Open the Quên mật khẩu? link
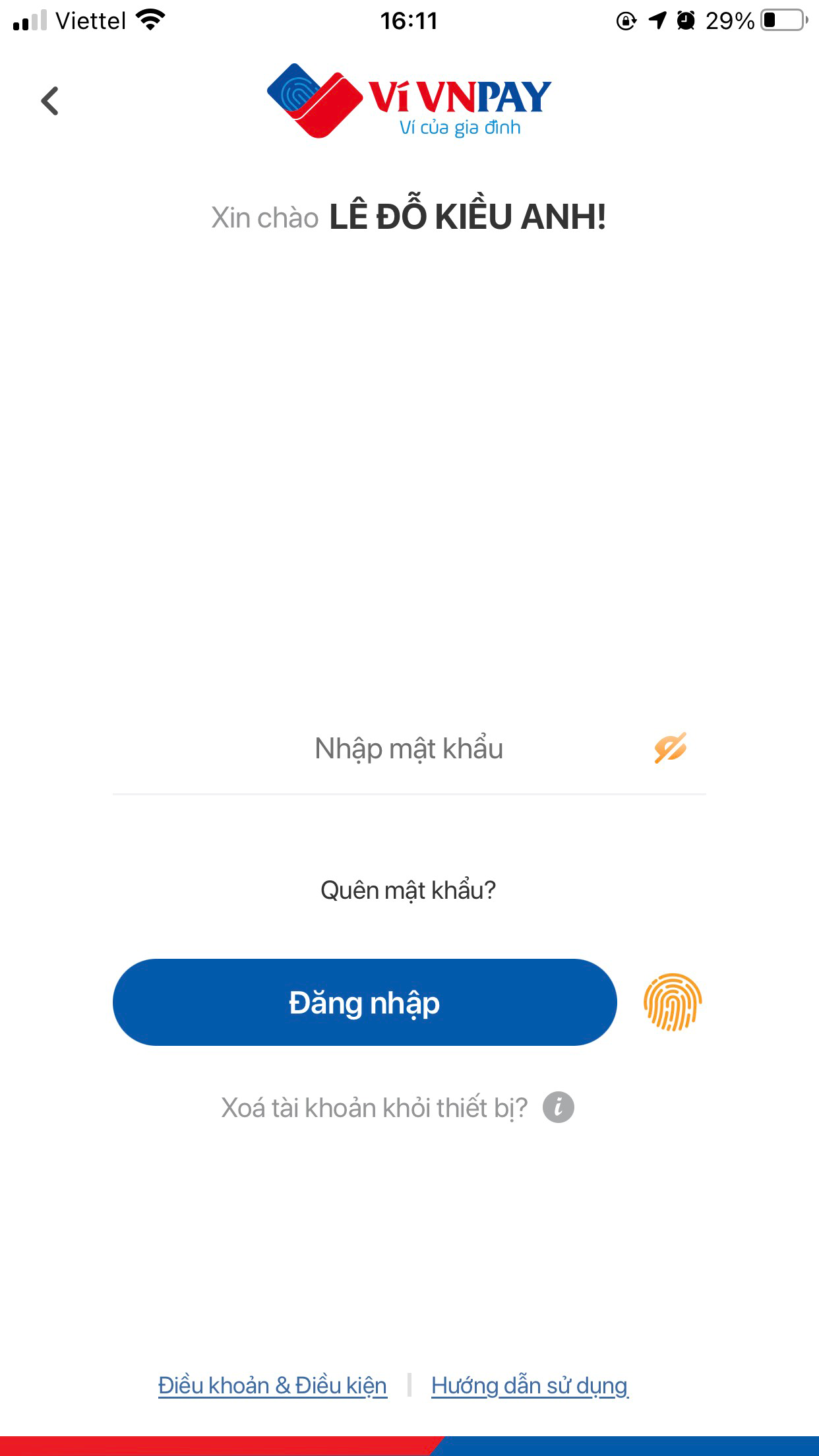This screenshot has width=819, height=1456. pos(408,890)
